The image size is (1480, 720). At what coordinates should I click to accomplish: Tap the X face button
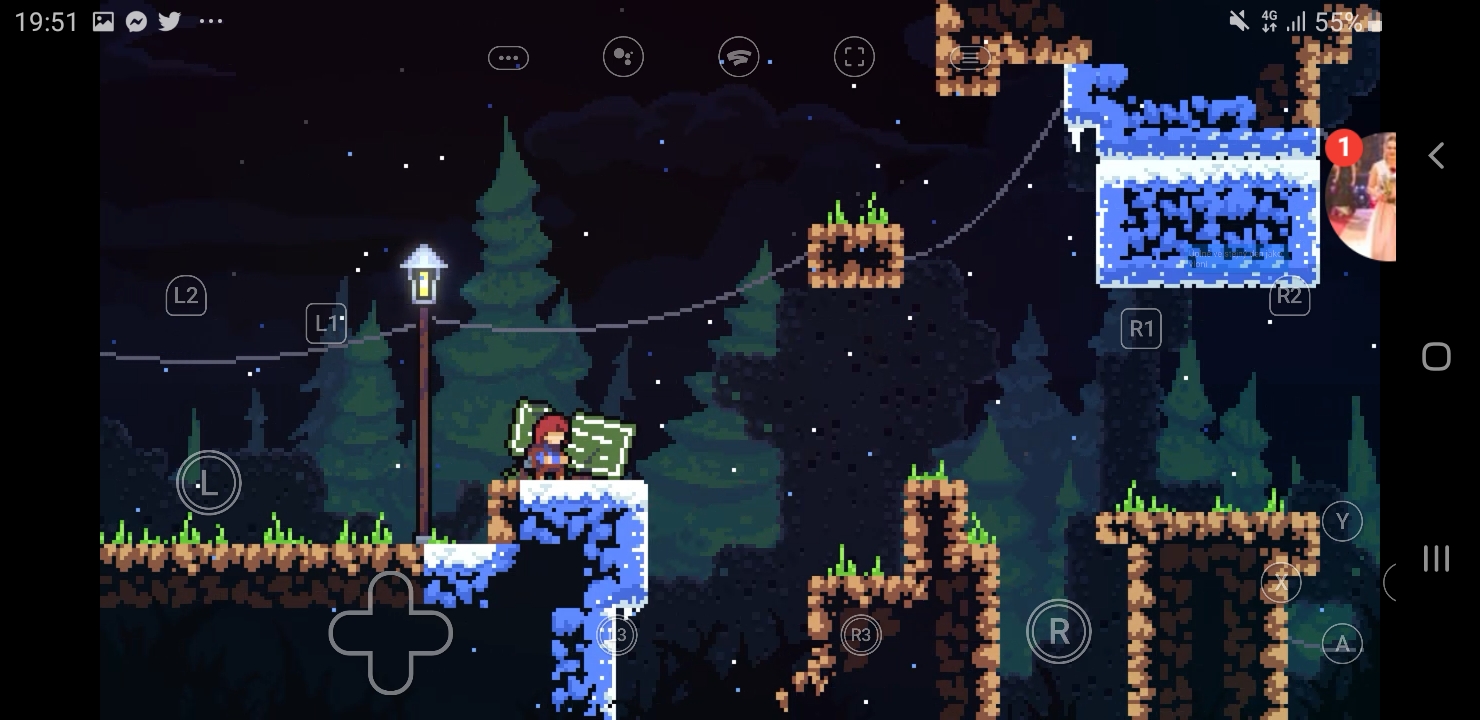pyautogui.click(x=1281, y=582)
